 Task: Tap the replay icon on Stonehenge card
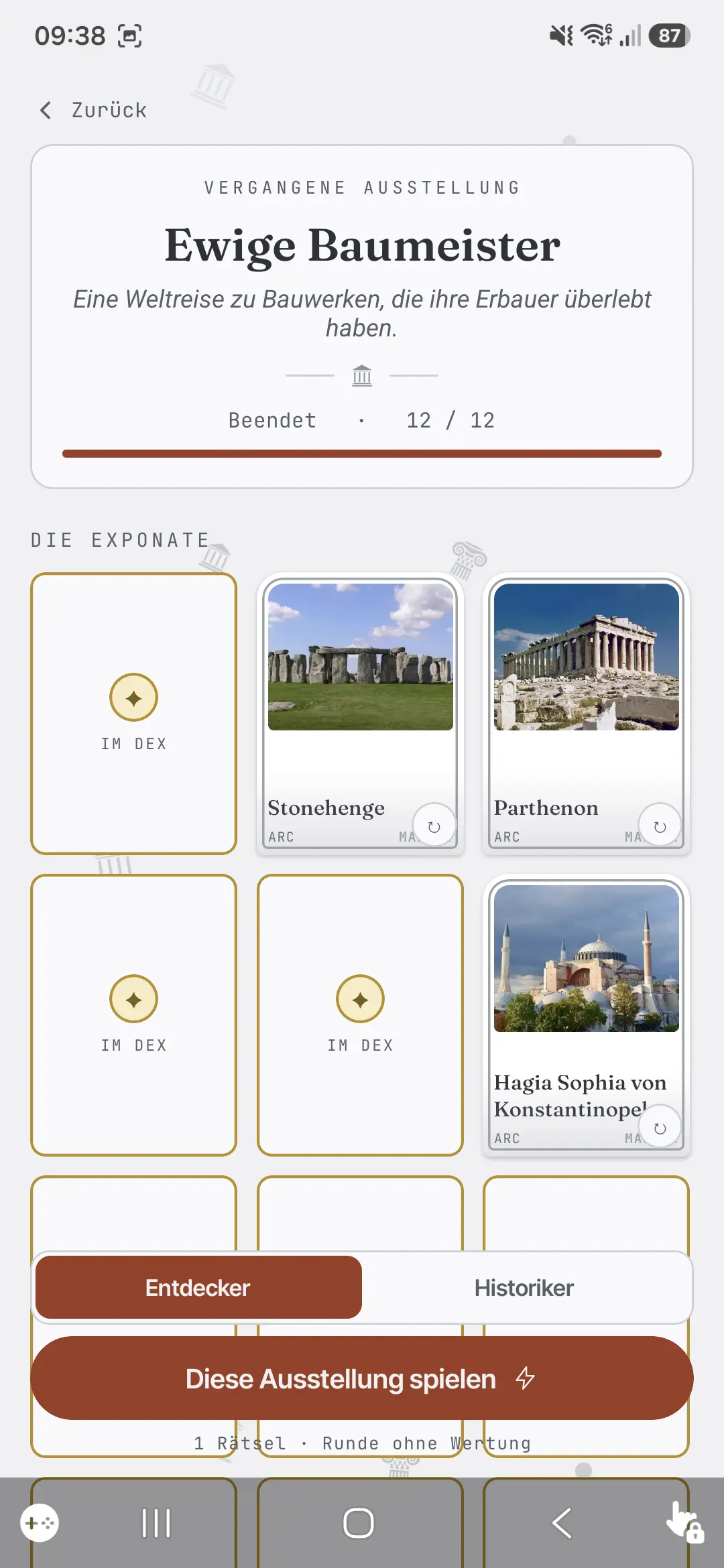(x=434, y=826)
